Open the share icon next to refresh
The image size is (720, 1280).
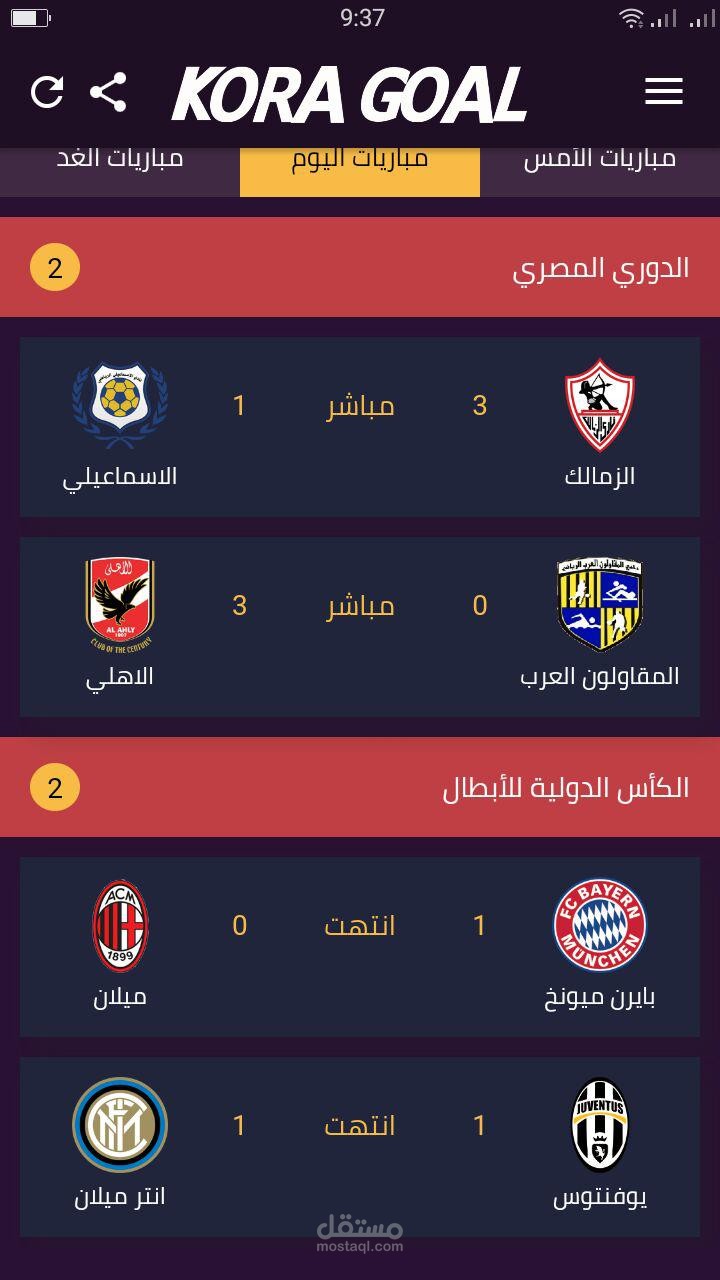click(x=110, y=91)
